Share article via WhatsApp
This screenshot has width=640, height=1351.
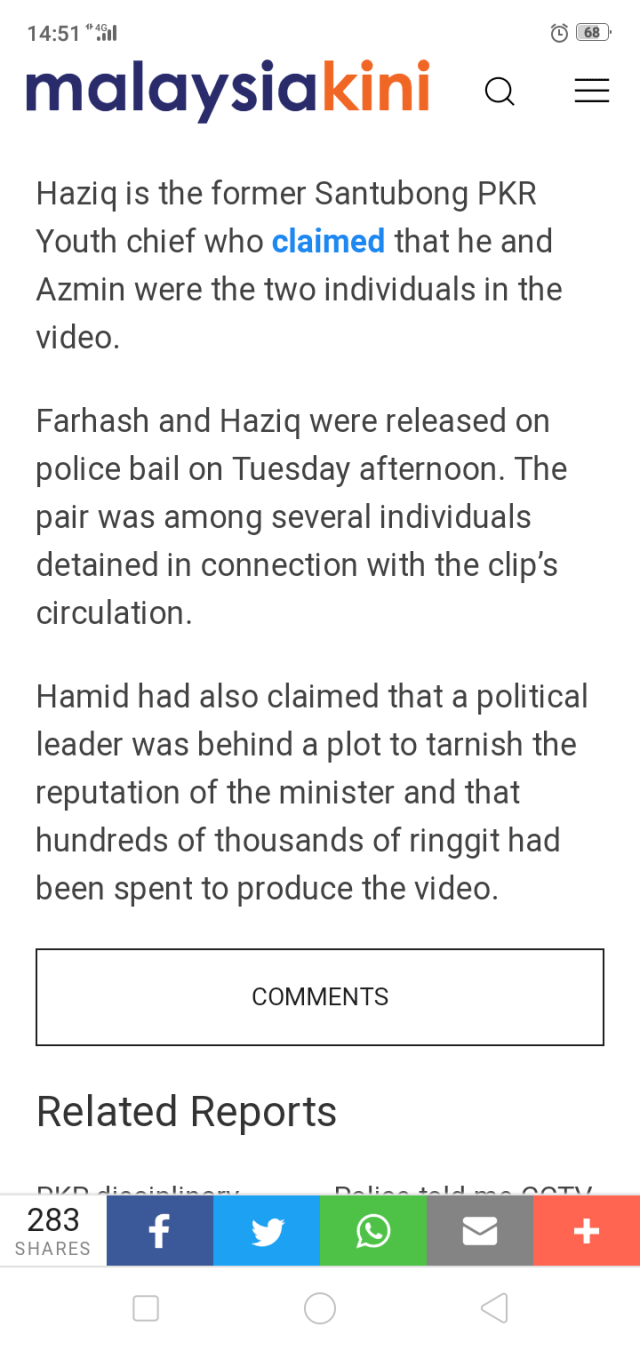[x=373, y=1231]
